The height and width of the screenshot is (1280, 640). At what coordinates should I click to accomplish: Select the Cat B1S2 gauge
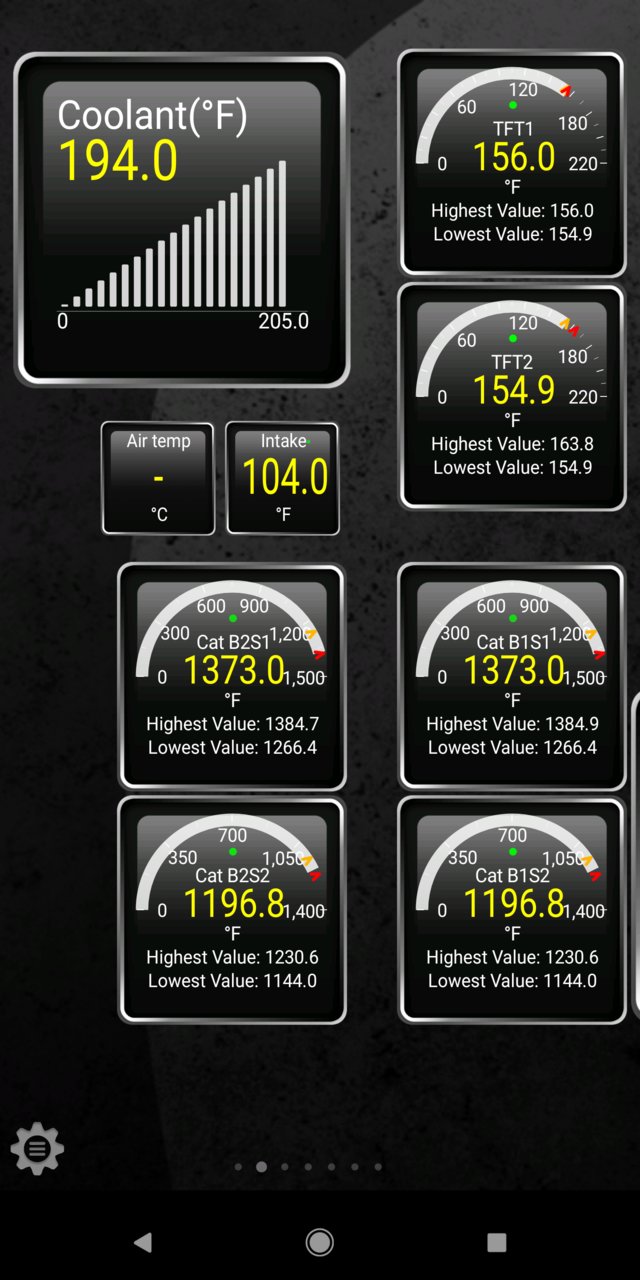click(512, 909)
